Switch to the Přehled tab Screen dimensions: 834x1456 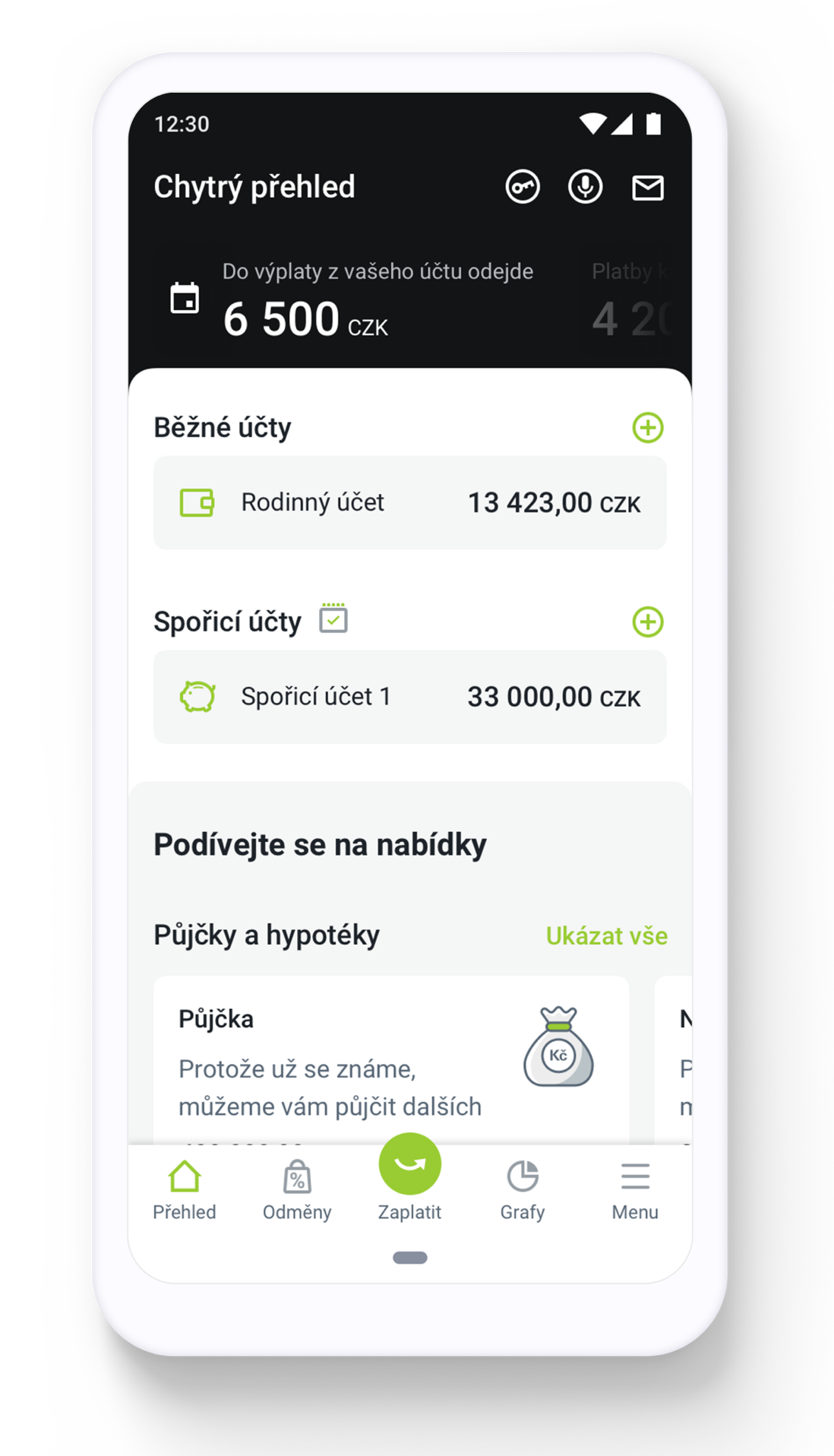pos(185,1190)
